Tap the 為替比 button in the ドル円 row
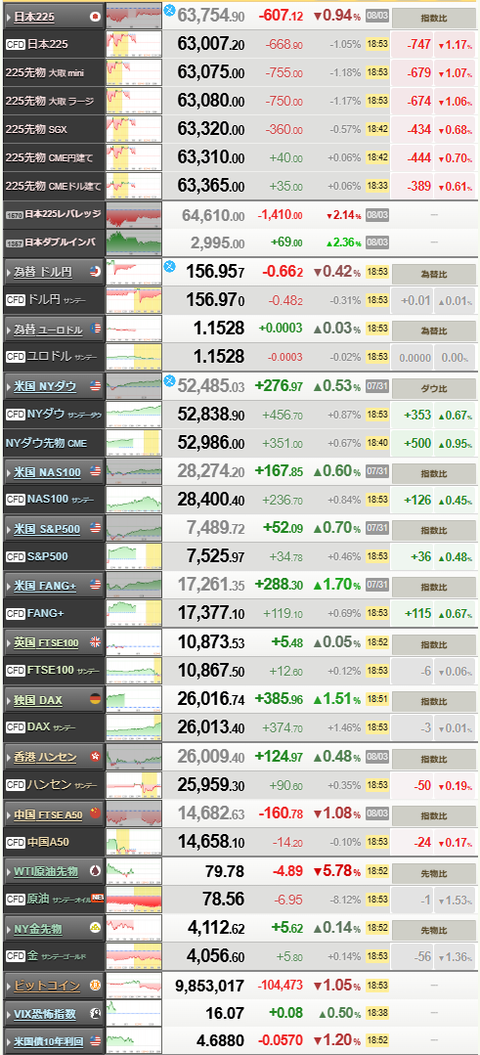 point(433,272)
